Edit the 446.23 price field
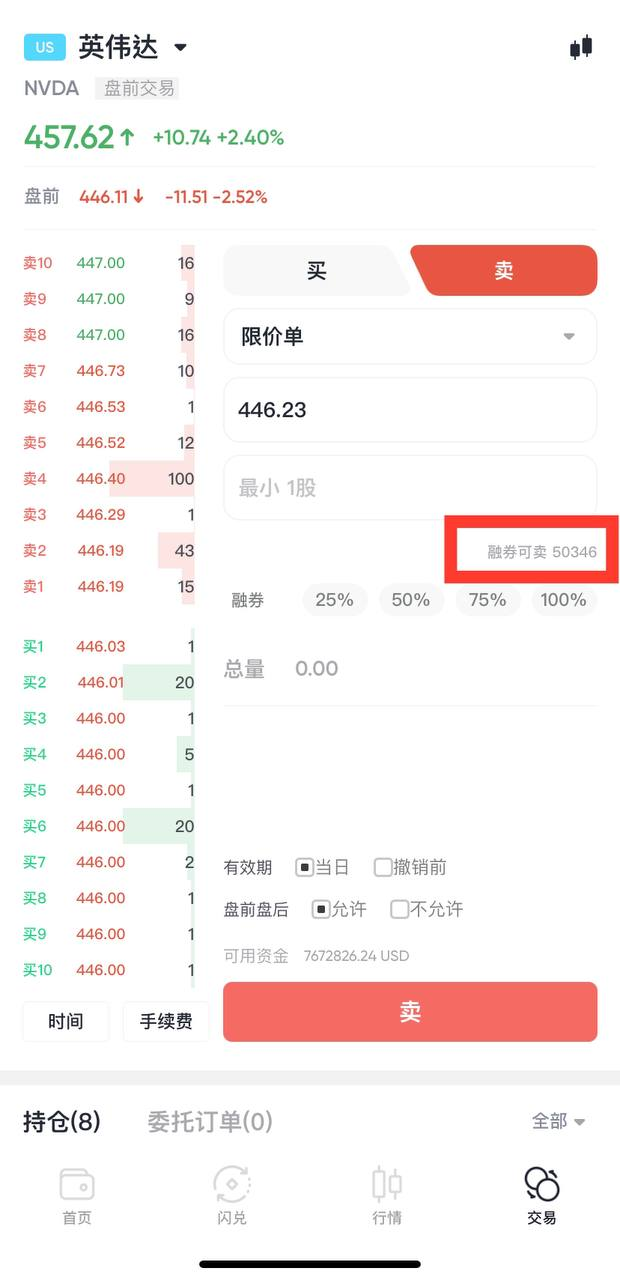Image resolution: width=620 pixels, height=1280 pixels. click(410, 409)
